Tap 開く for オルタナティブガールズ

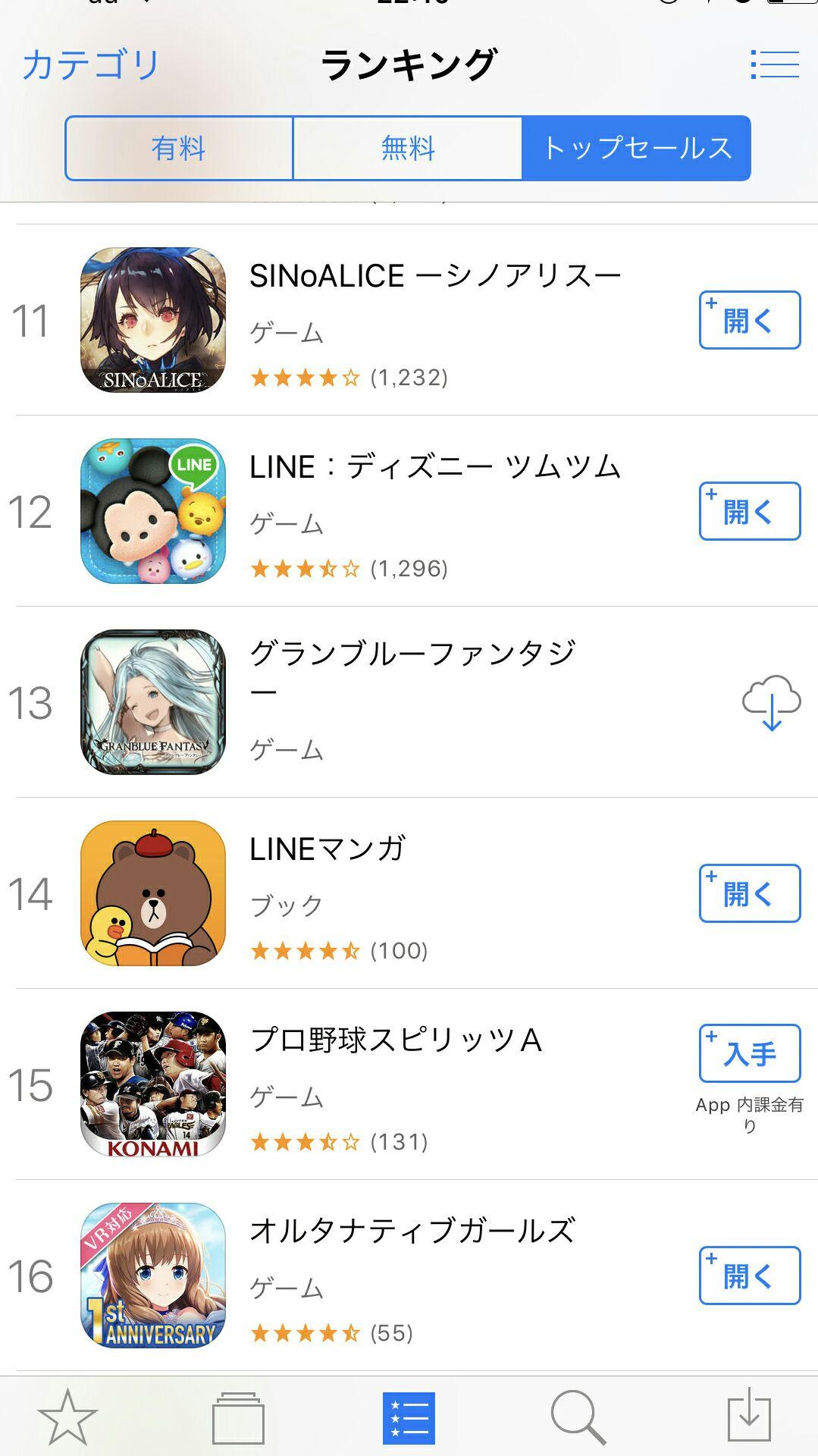(x=749, y=1276)
